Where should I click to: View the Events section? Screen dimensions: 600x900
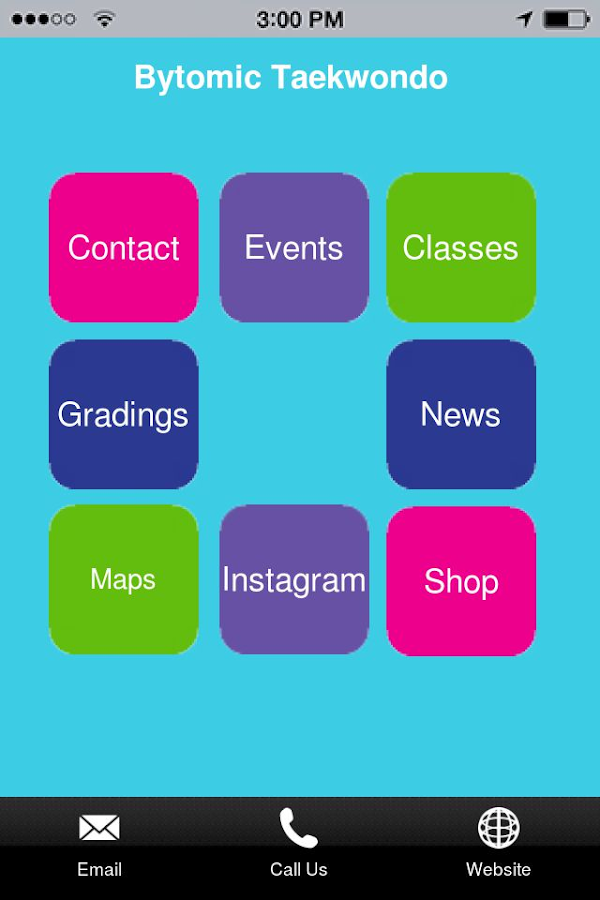[x=294, y=248]
